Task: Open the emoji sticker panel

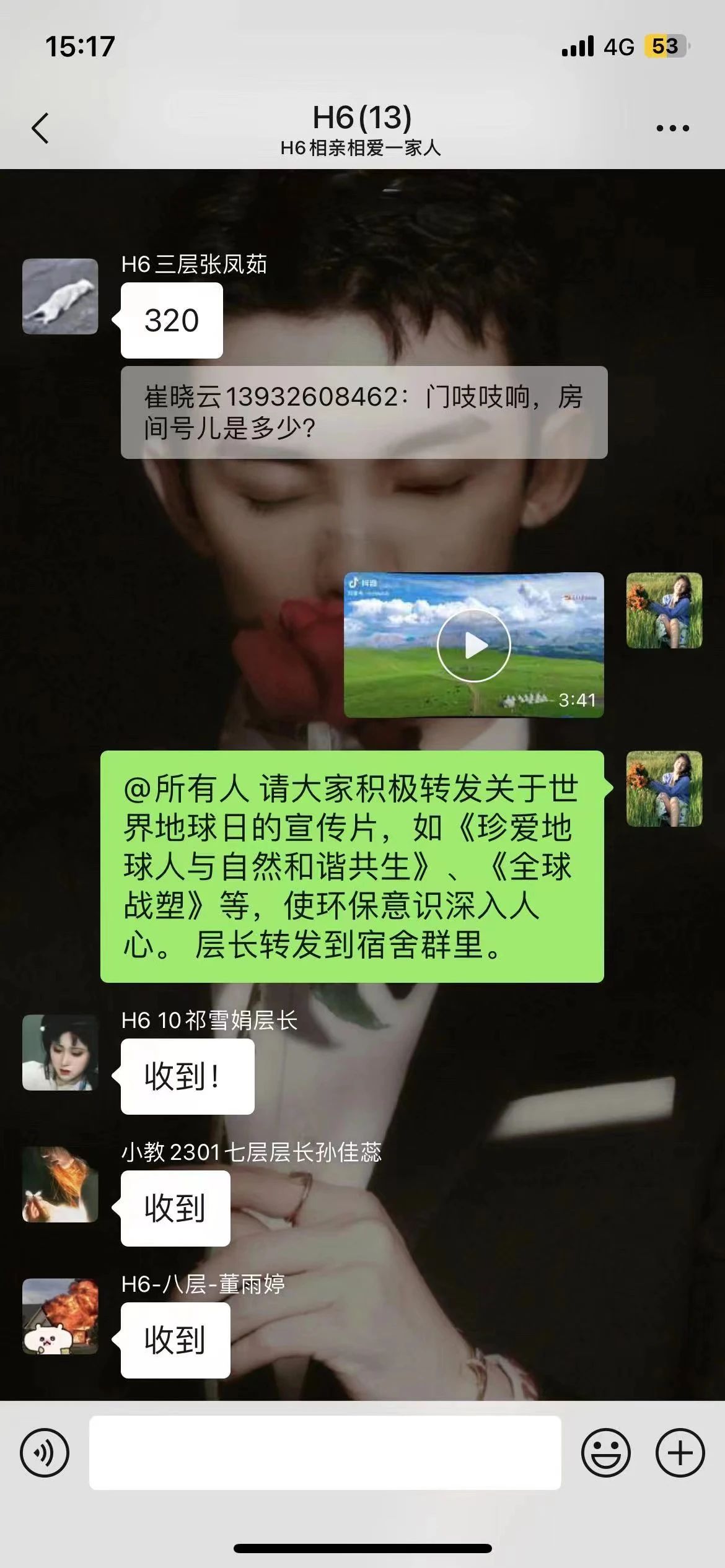Action: (605, 1453)
